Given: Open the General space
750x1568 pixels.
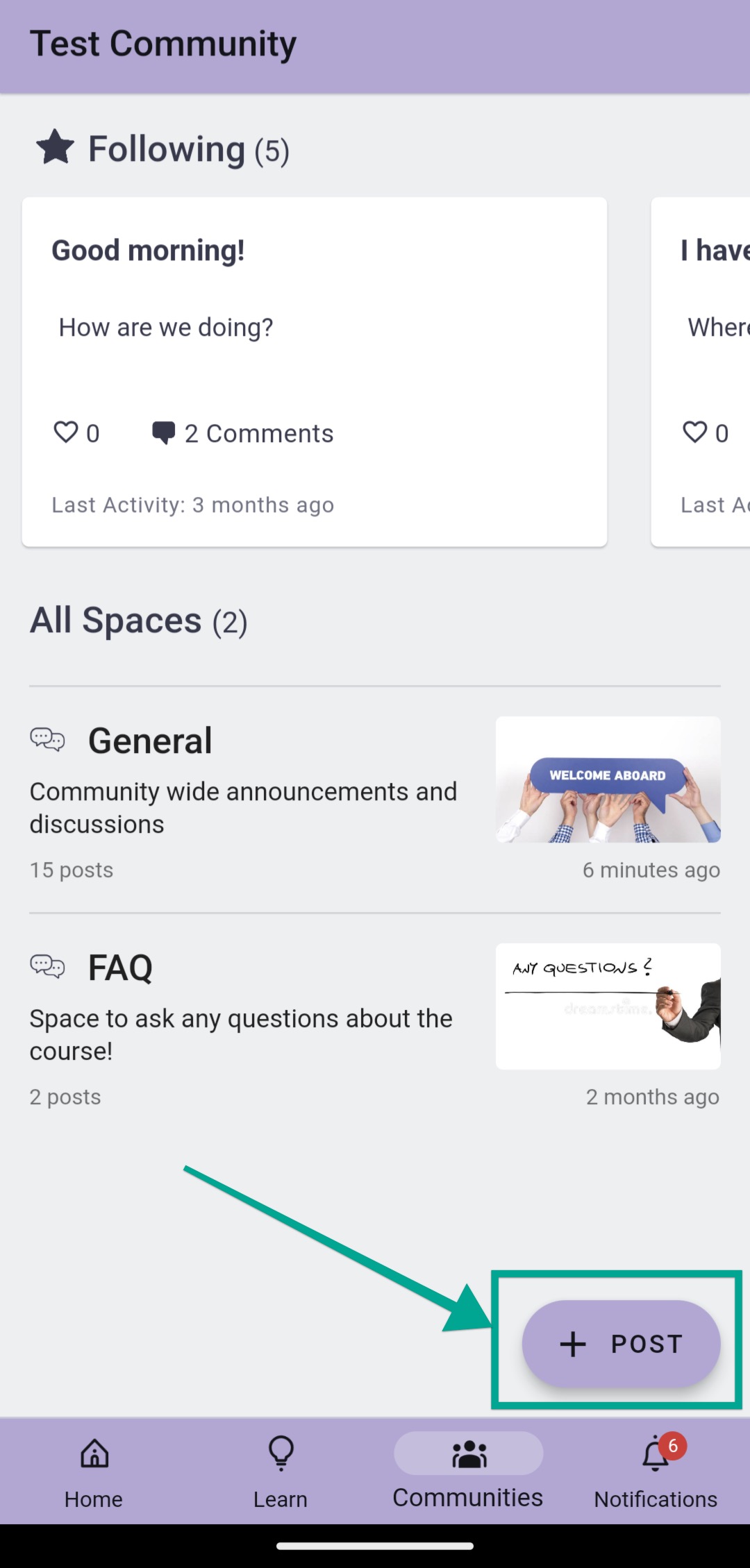Looking at the screenshot, I should point(375,800).
